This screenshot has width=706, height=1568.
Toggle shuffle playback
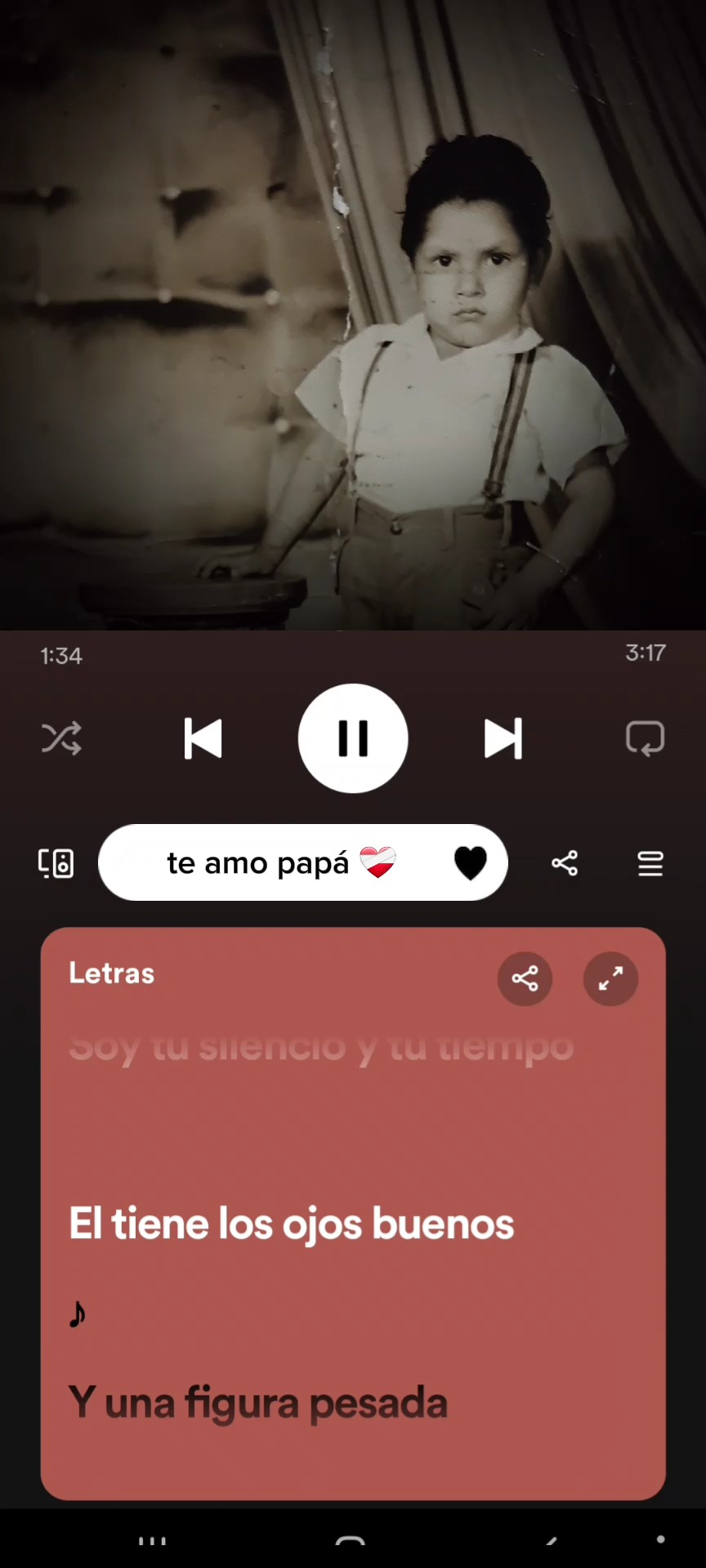click(61, 738)
